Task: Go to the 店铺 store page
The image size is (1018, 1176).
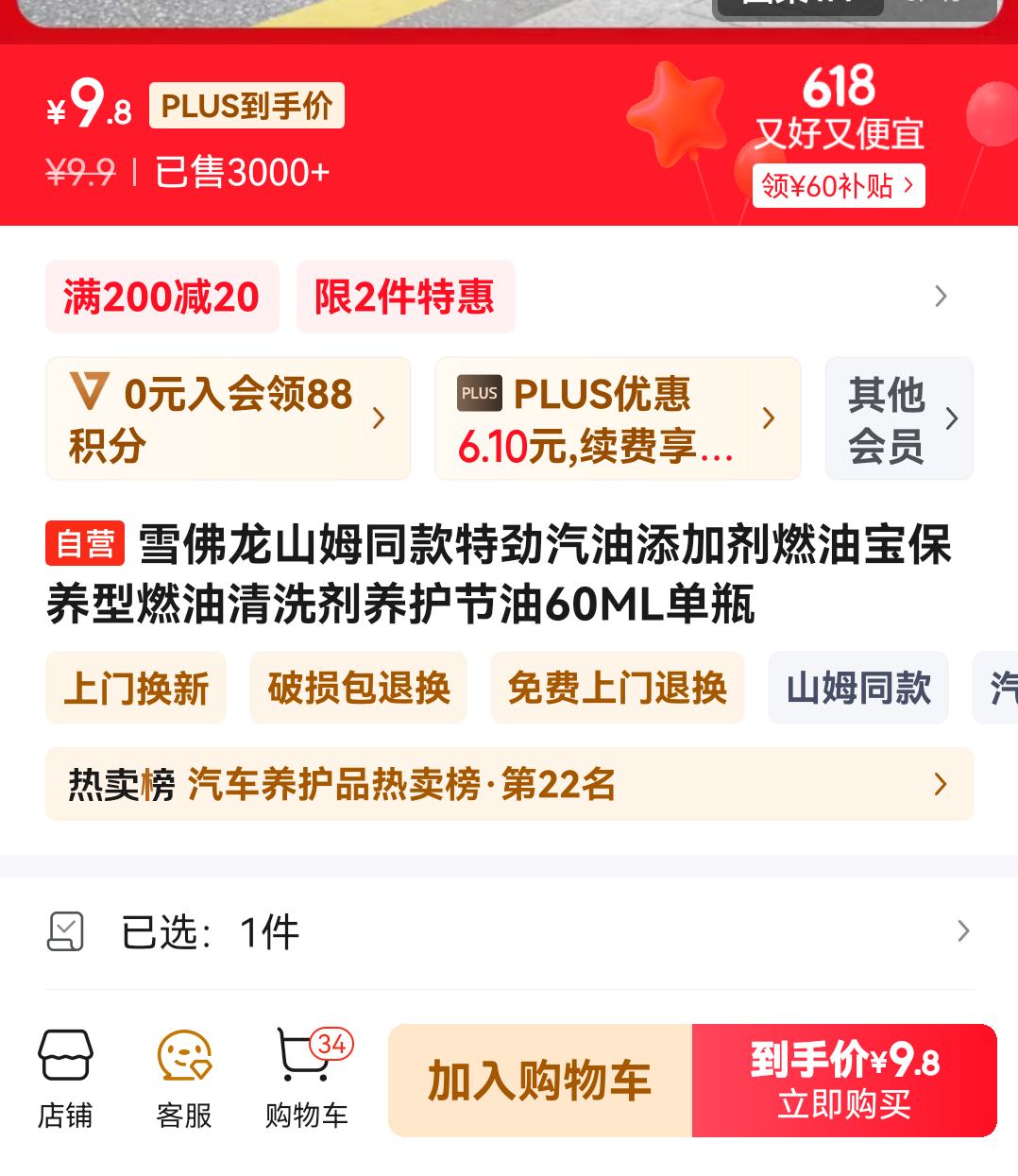Action: pyautogui.click(x=65, y=1080)
